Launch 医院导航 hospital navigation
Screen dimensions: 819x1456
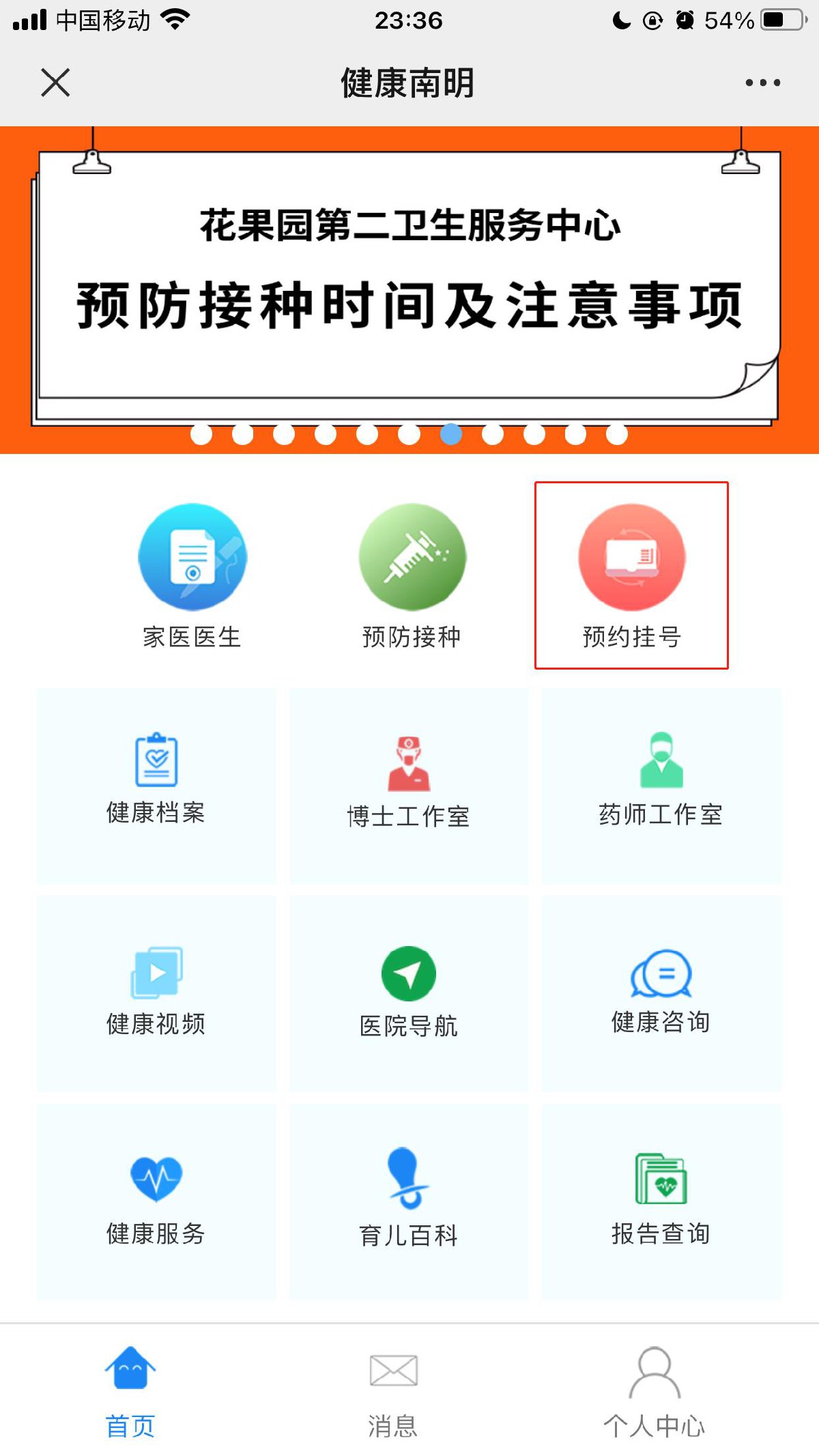click(409, 993)
